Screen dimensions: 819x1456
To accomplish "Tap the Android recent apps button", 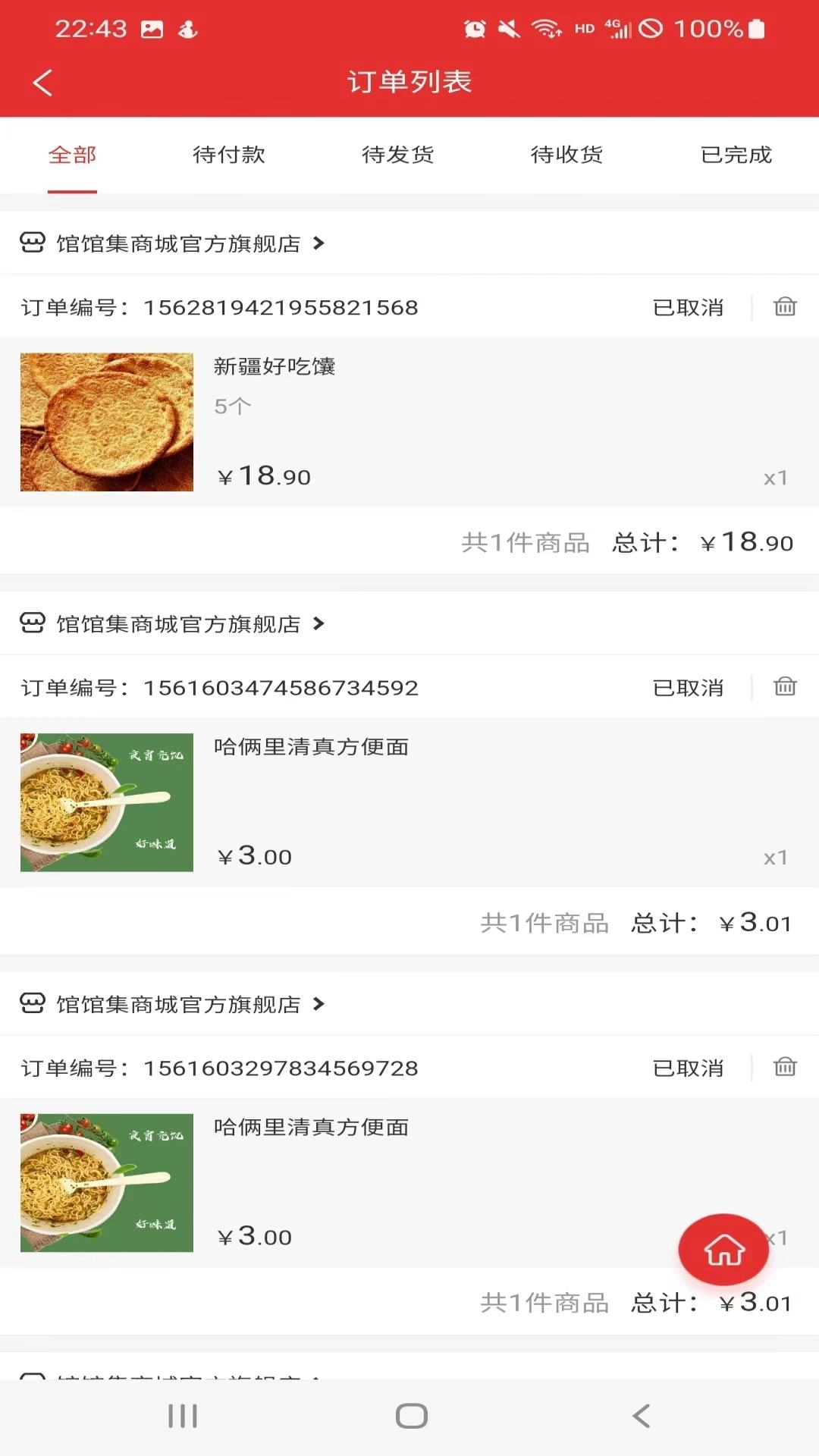I will pyautogui.click(x=184, y=1415).
